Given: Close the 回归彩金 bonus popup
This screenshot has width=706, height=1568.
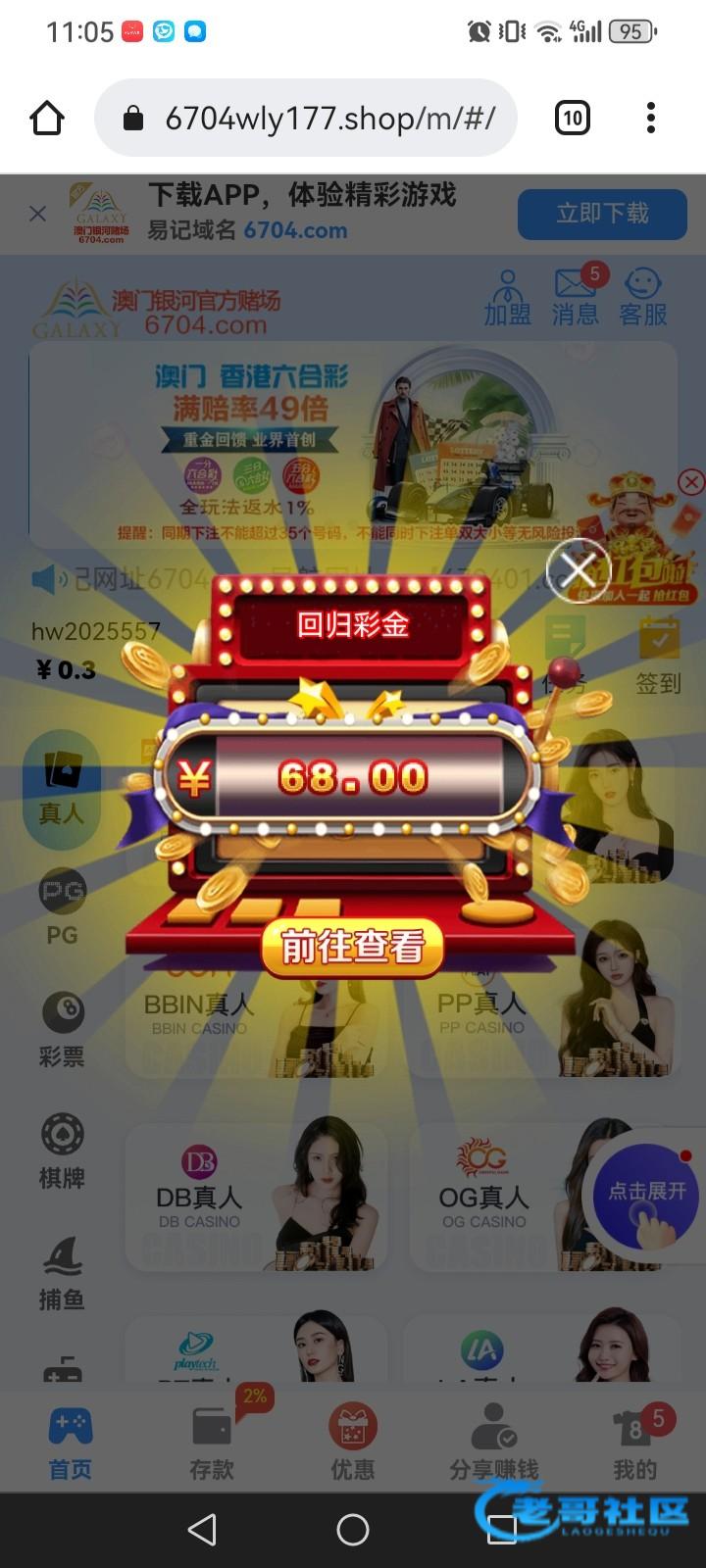Looking at the screenshot, I should 578,569.
